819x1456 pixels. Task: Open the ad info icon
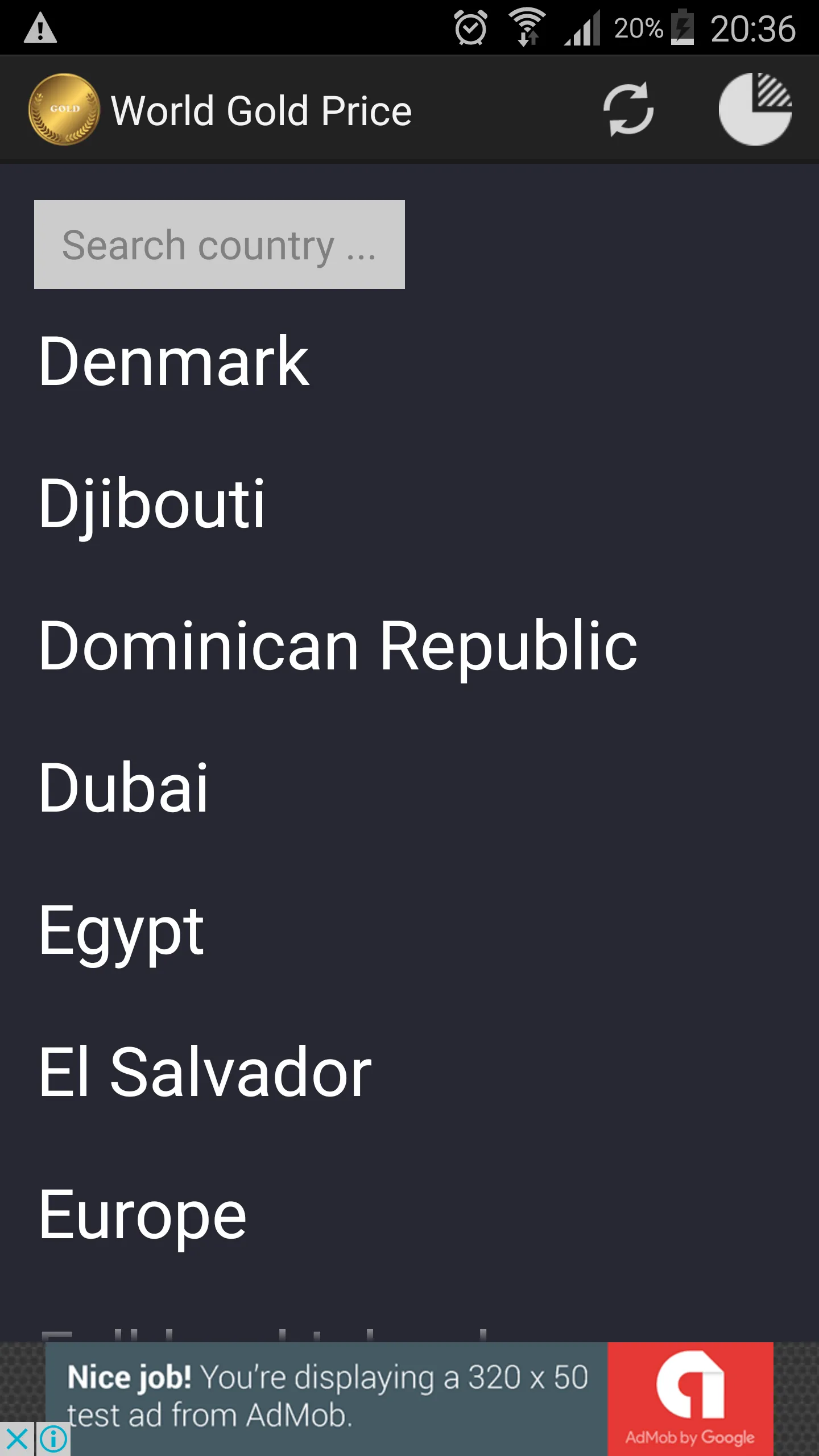pos(53,1440)
